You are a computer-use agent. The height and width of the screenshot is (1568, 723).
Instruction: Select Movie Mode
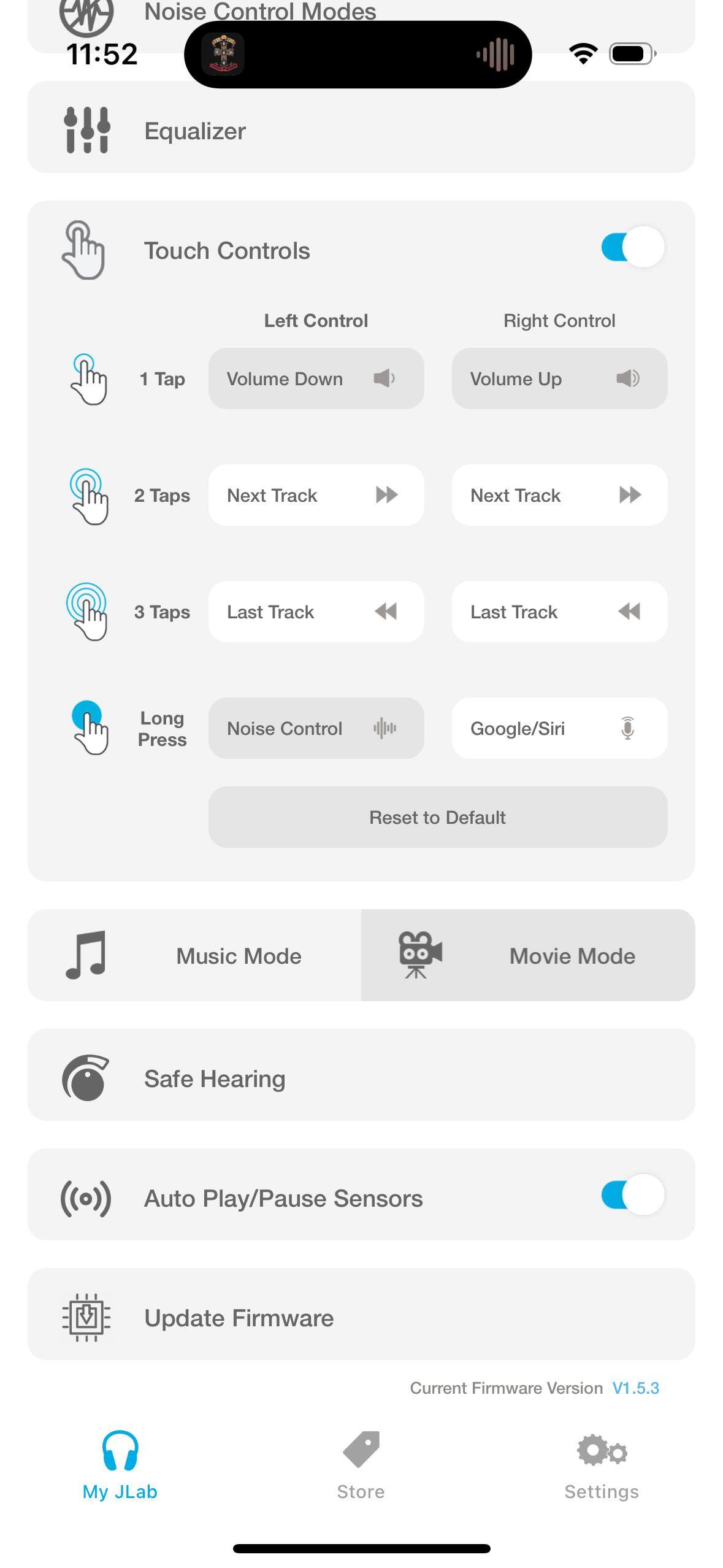527,955
